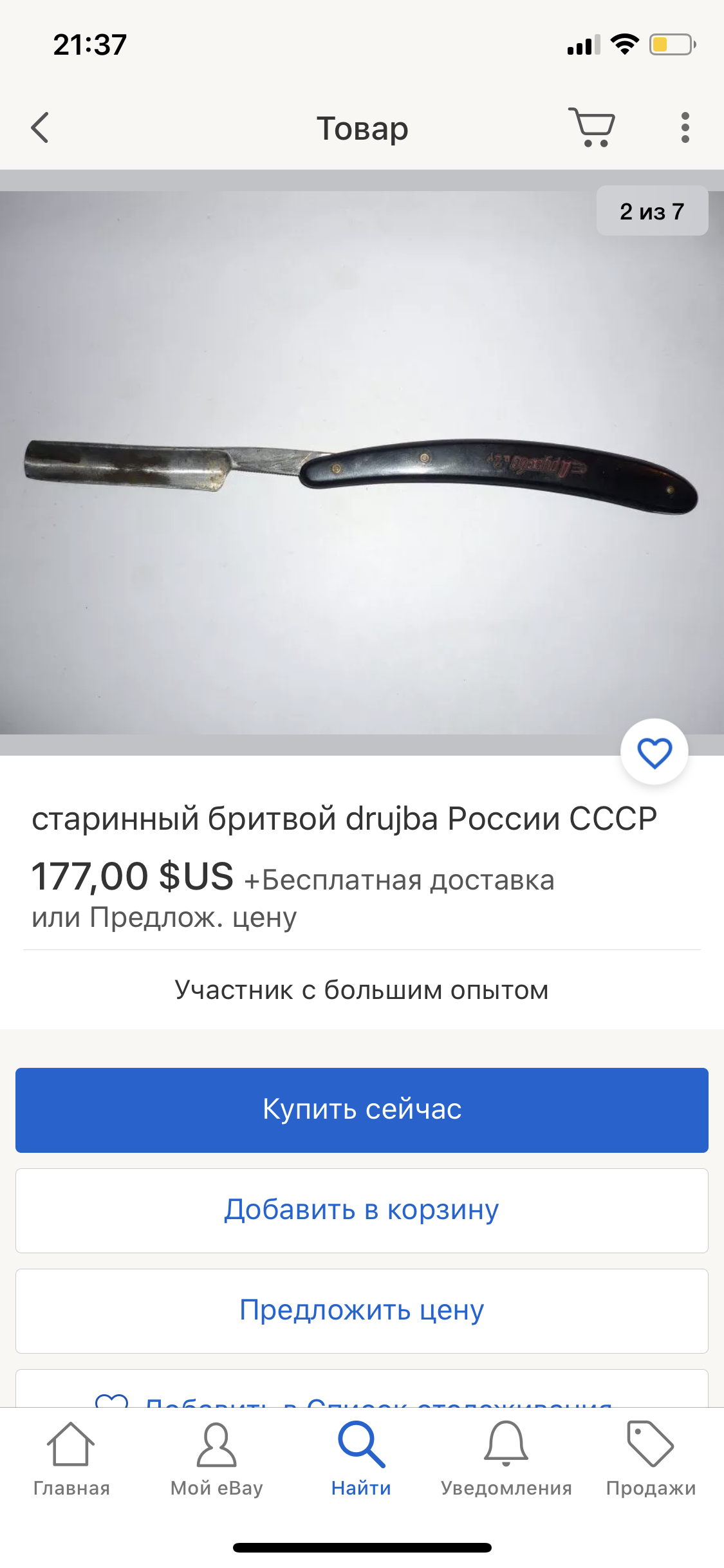
Task: Open the razor product photo
Action: point(362,463)
